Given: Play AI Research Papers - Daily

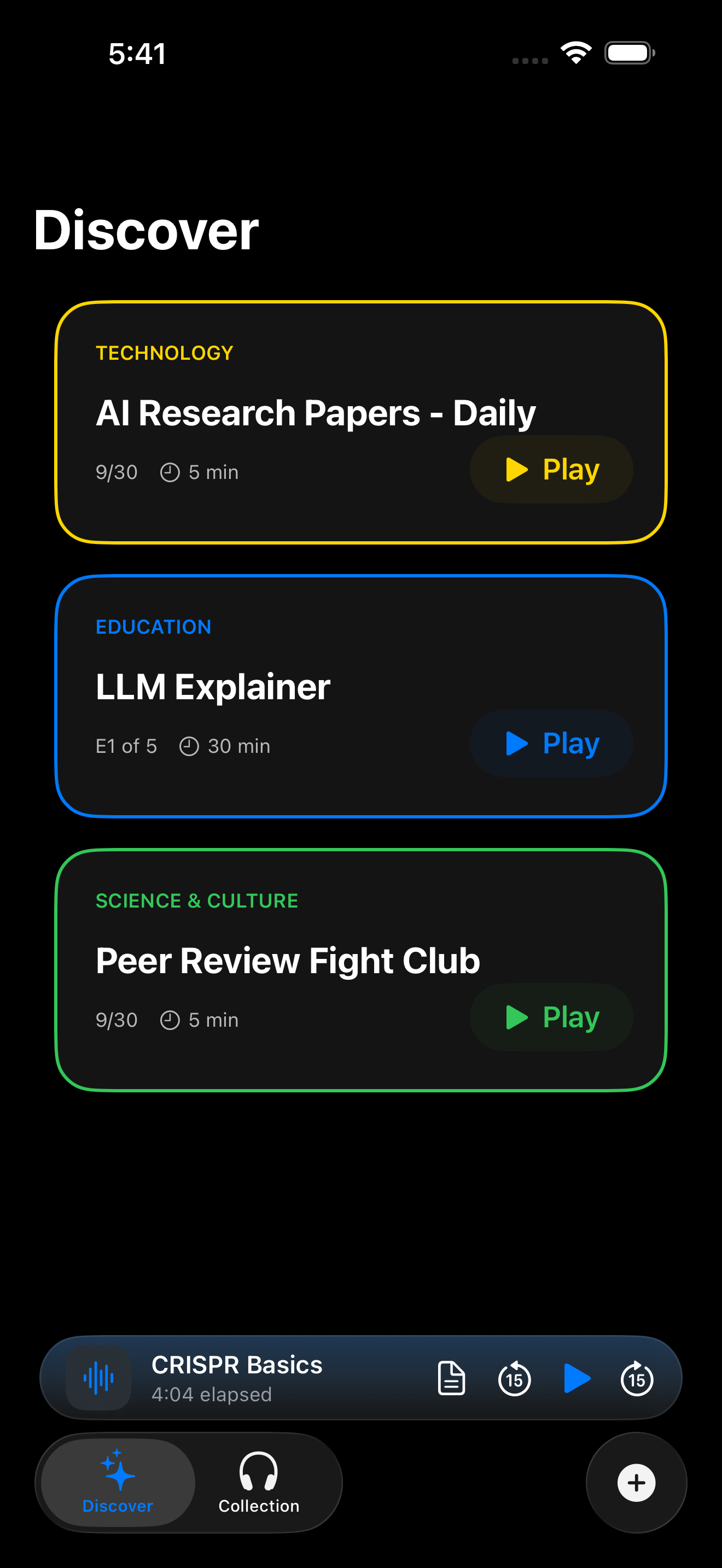Looking at the screenshot, I should tap(551, 469).
